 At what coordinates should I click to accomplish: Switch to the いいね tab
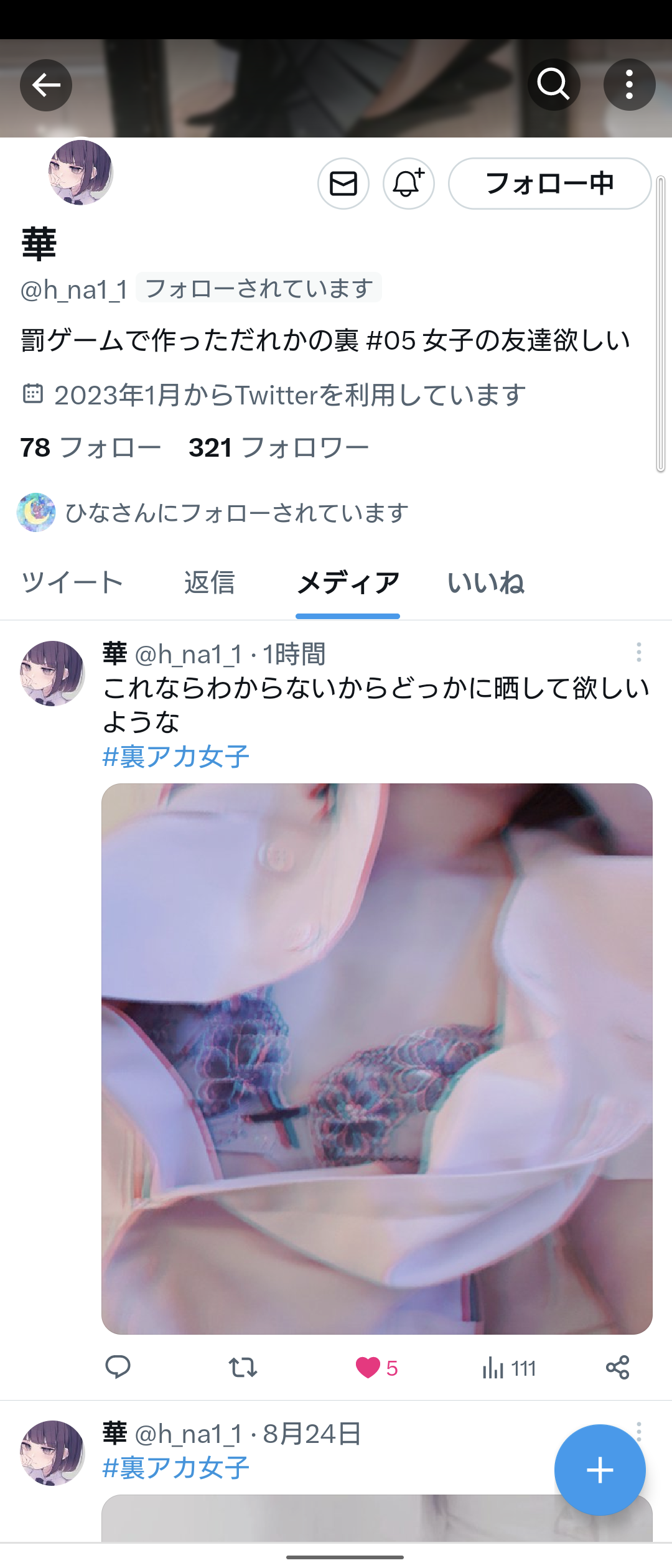pos(486,582)
